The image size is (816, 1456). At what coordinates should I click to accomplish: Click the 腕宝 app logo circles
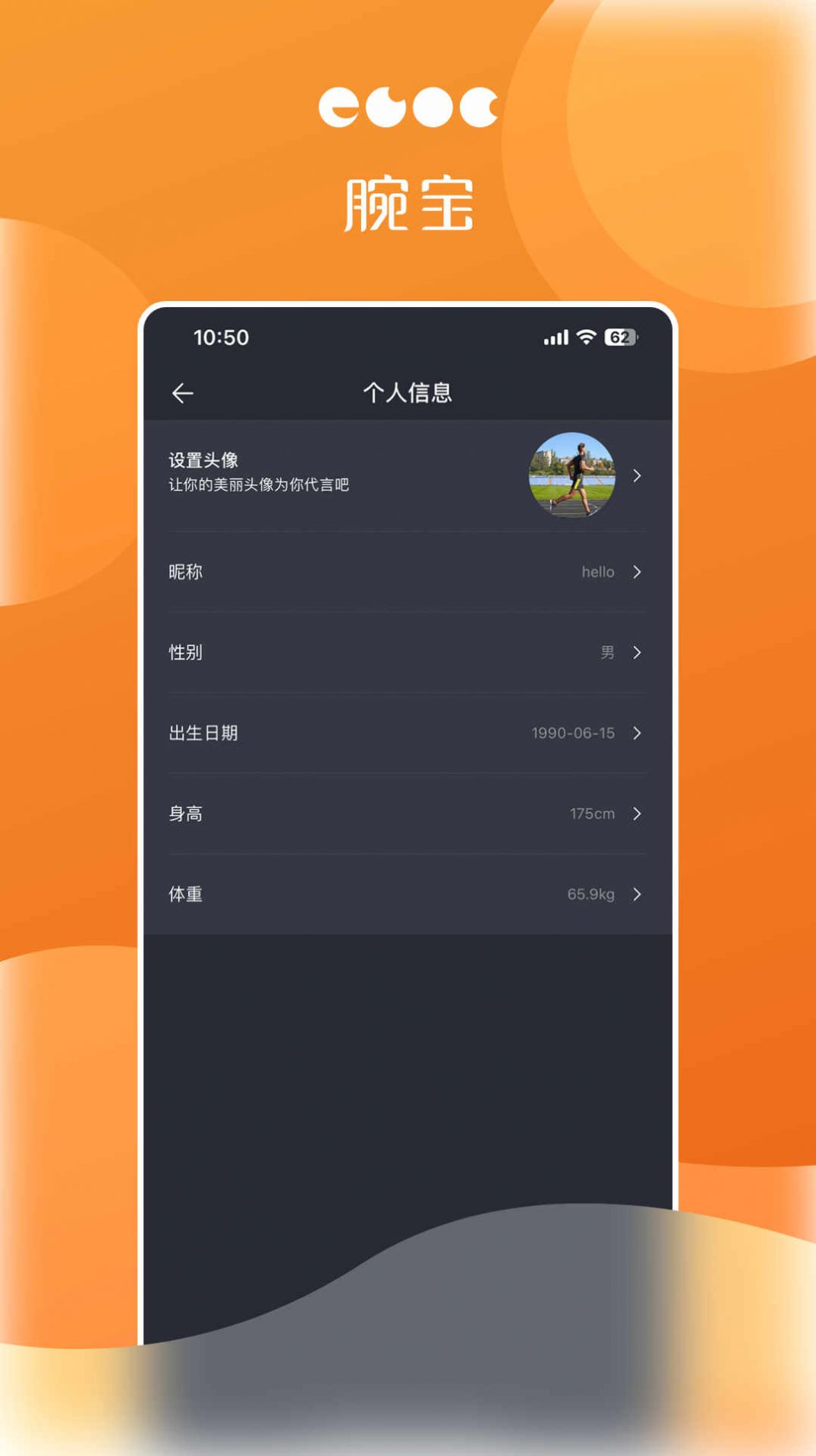point(408,108)
